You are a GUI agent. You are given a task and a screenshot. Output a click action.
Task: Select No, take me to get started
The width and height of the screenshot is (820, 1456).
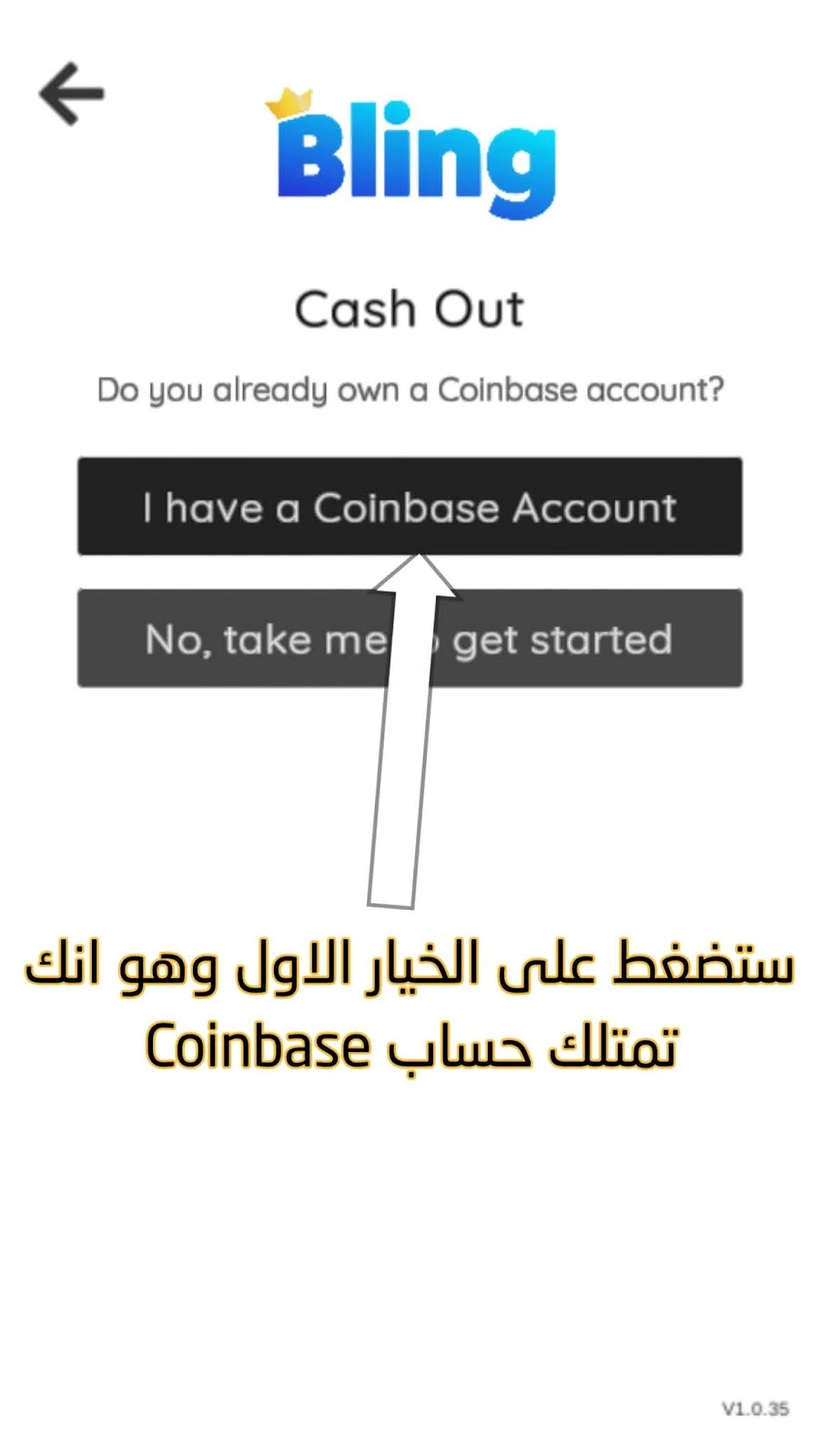(410, 638)
